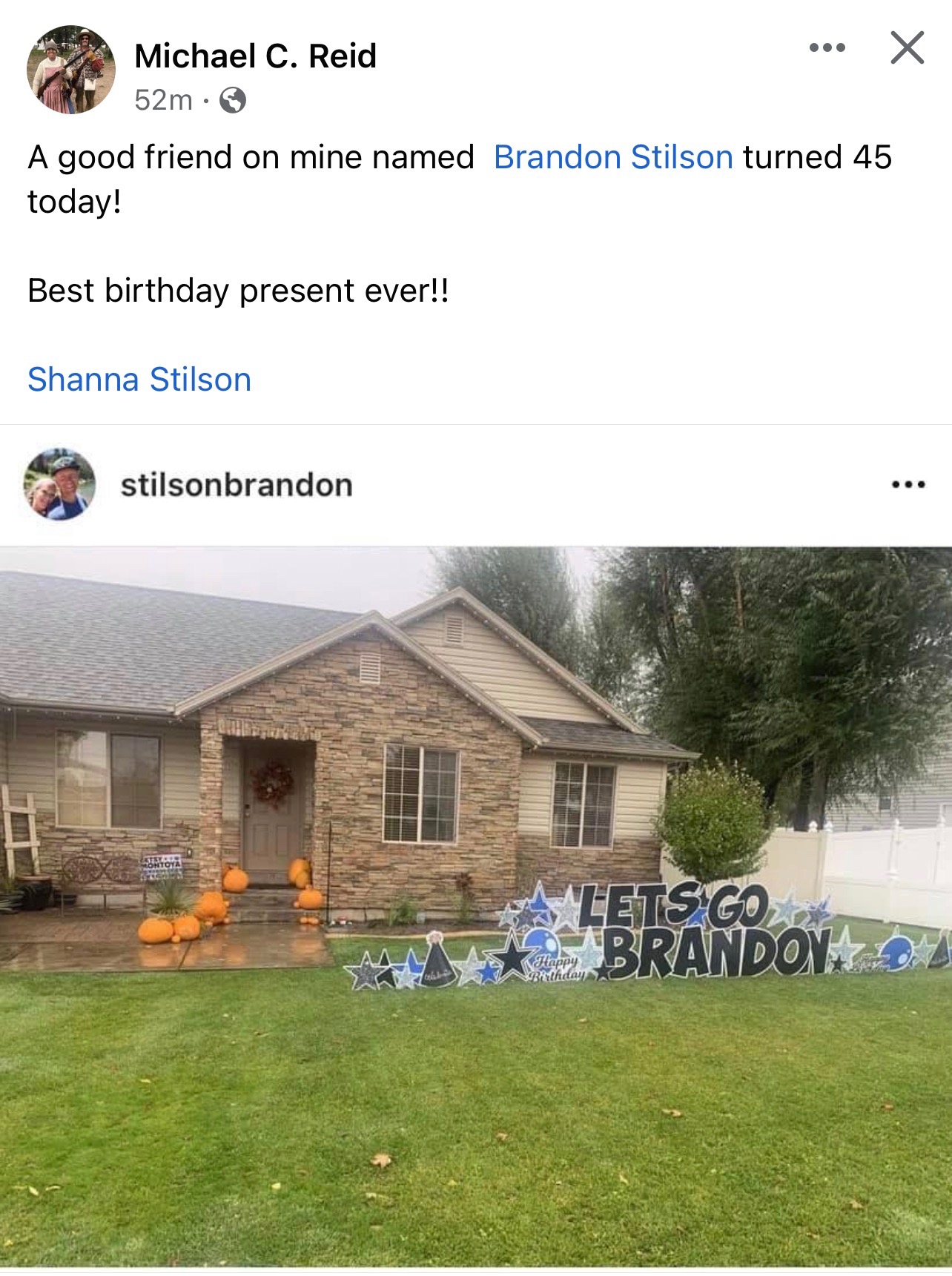The width and height of the screenshot is (952, 1276).
Task: Open Michael C. Reid's profile picture
Action: click(71, 70)
